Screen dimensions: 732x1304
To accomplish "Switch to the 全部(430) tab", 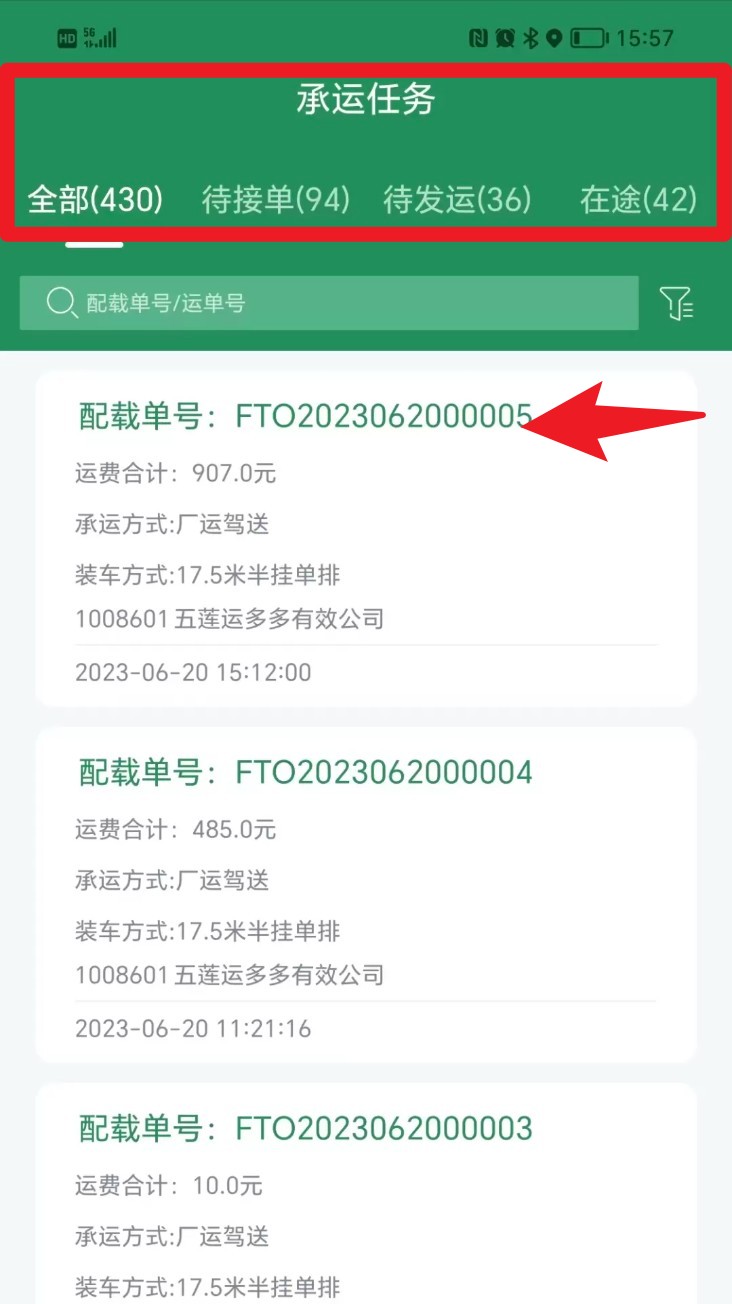I will tap(95, 200).
